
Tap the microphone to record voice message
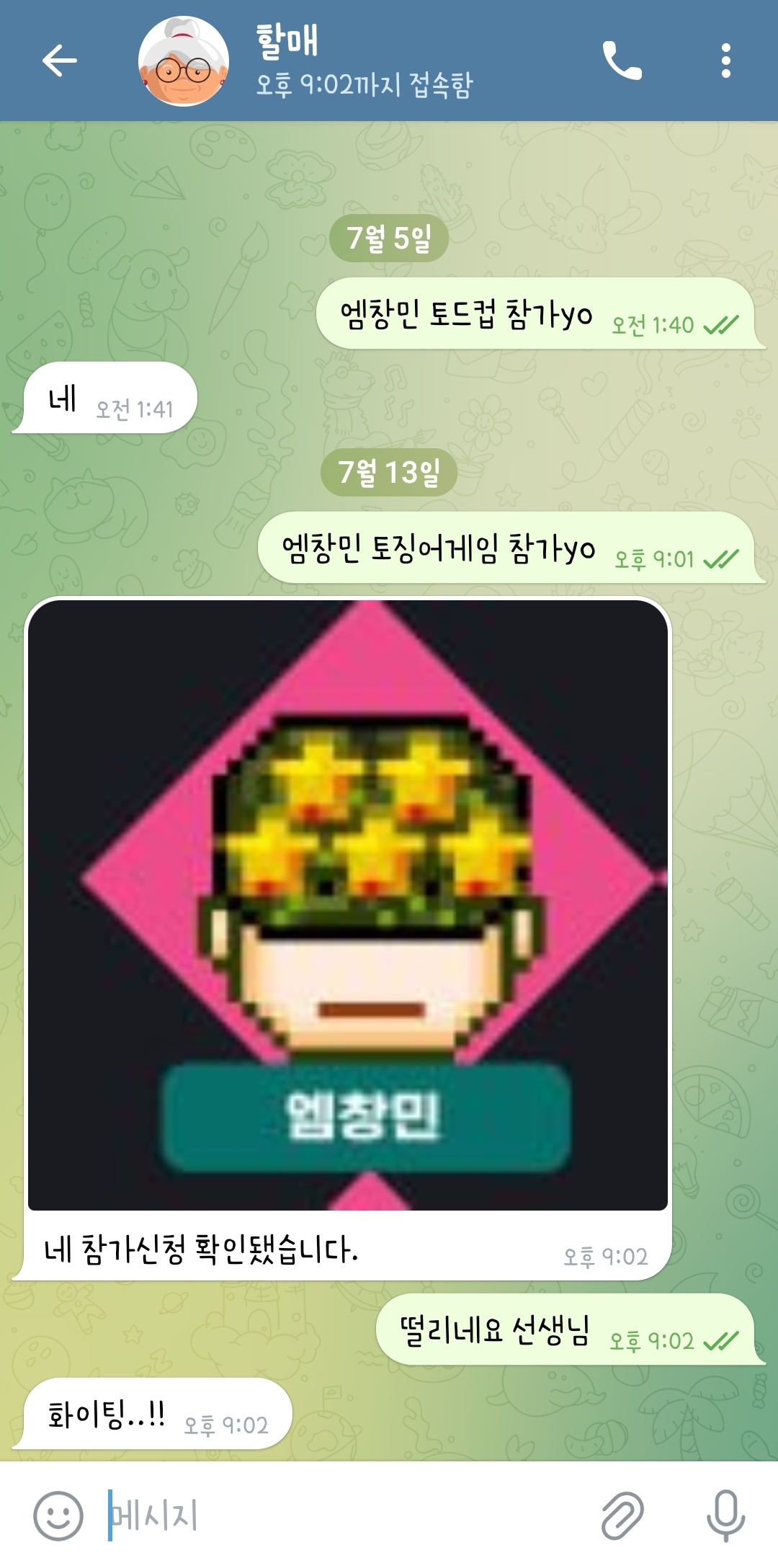pos(725,1515)
